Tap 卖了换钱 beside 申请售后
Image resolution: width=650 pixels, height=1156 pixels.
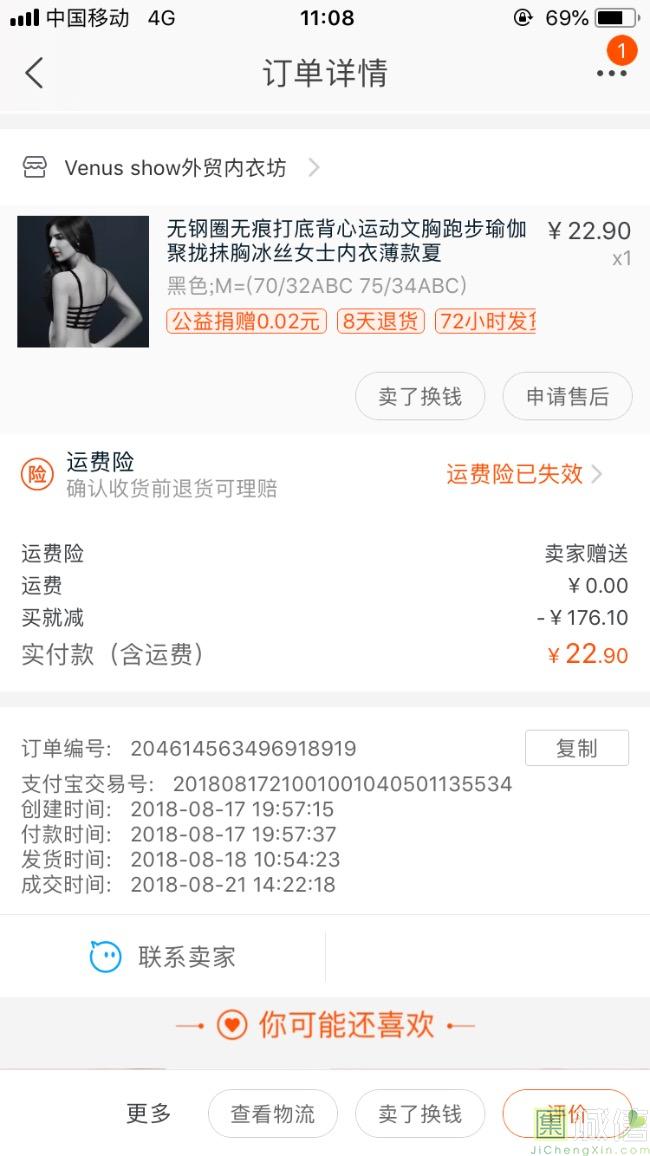click(420, 396)
